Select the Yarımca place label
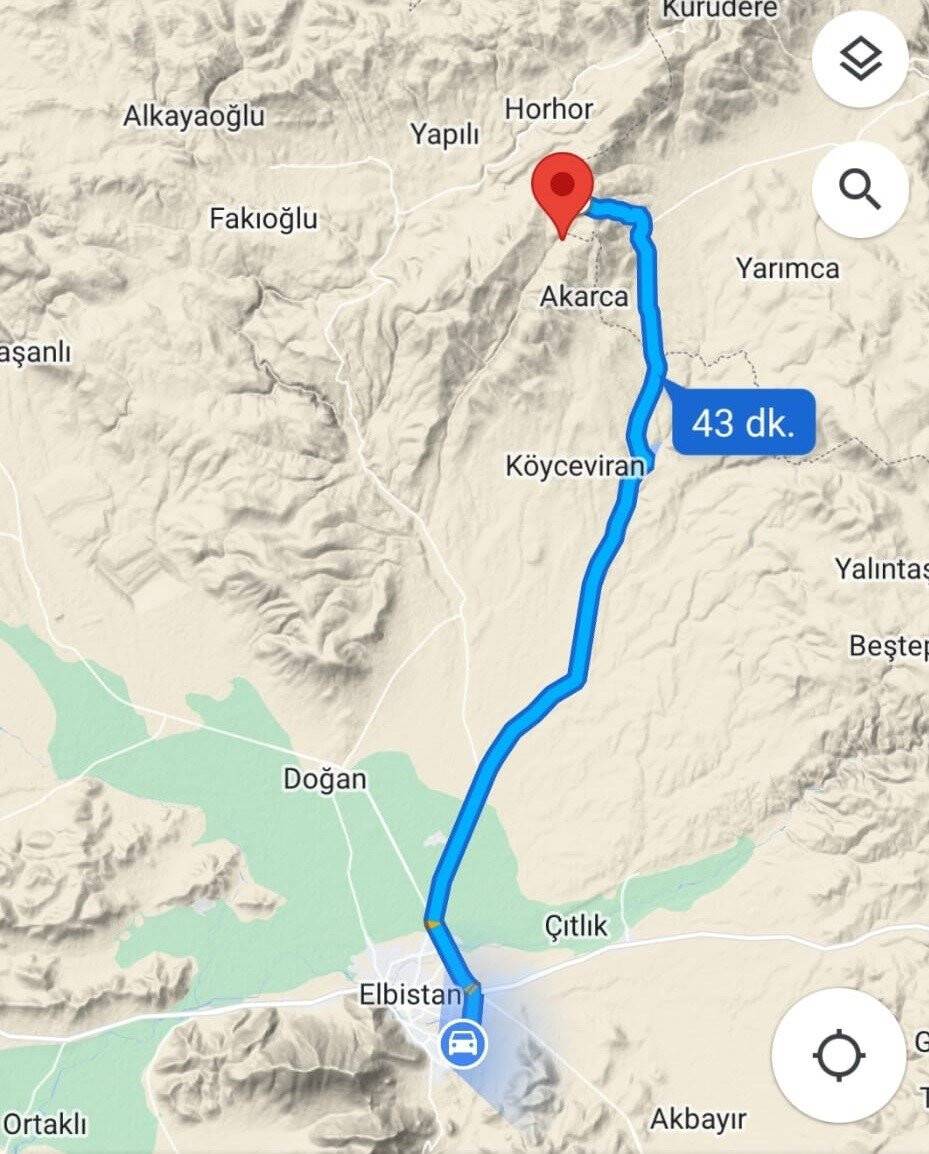The height and width of the screenshot is (1154, 929). click(x=785, y=270)
